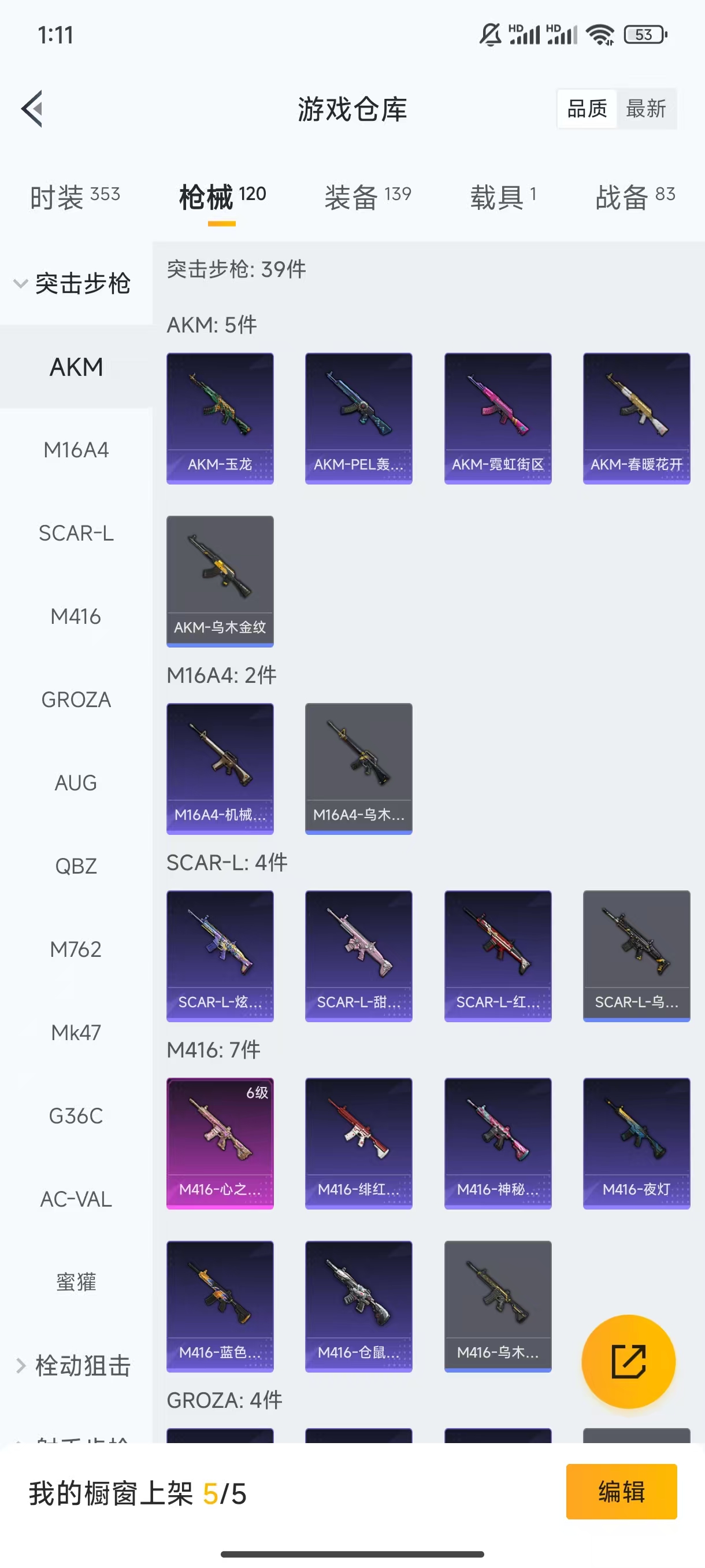Open the AKM-乌木金纹 skin

point(220,581)
